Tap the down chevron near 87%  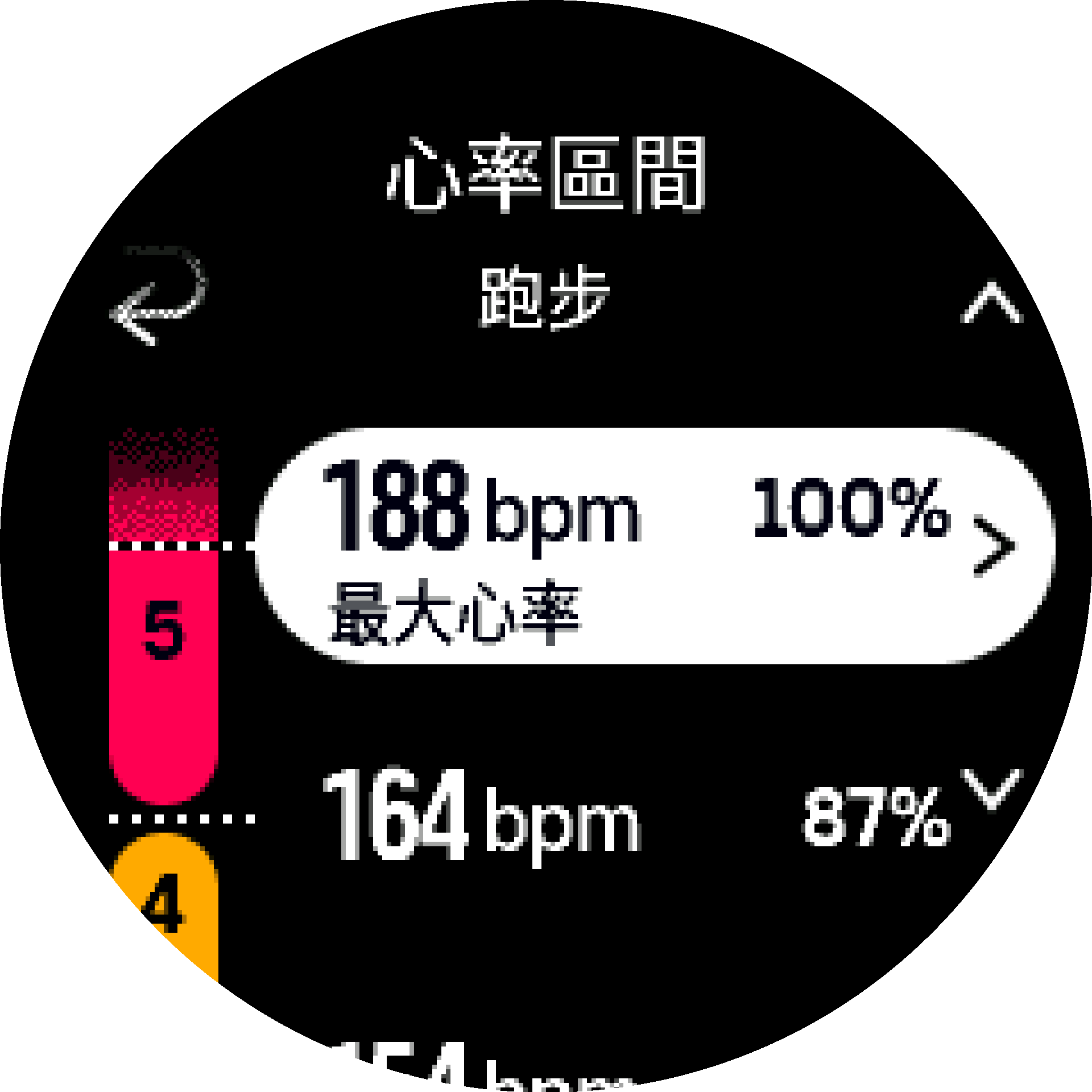(991, 788)
